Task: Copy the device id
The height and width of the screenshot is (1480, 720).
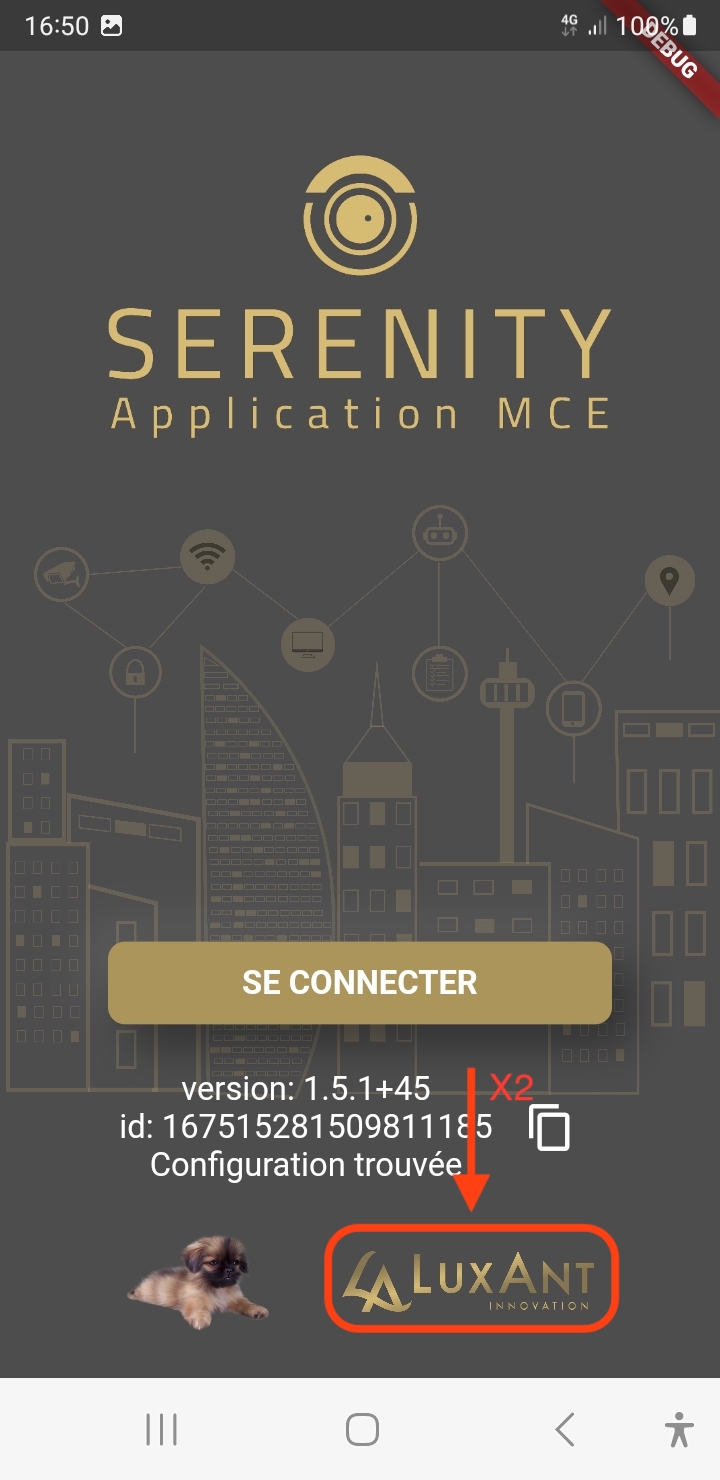Action: (549, 1128)
